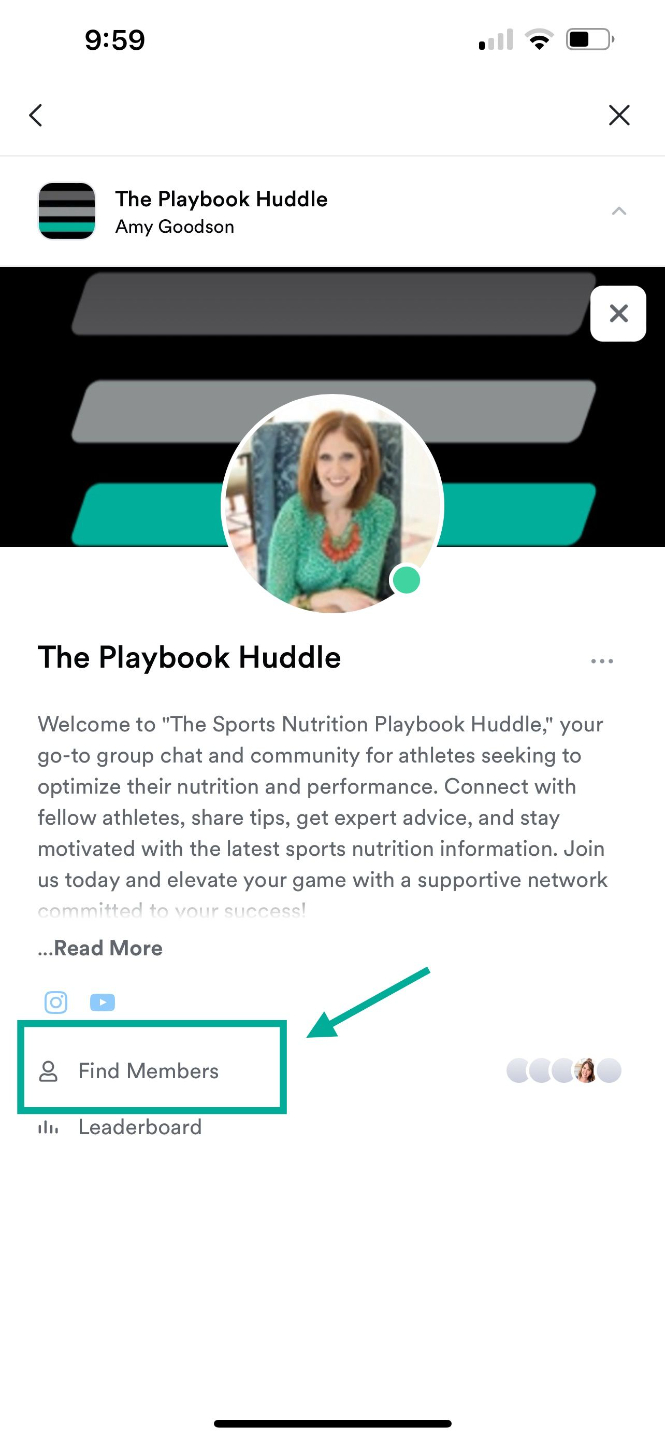Select Find Members
This screenshot has width=665, height=1440.
click(x=147, y=1071)
